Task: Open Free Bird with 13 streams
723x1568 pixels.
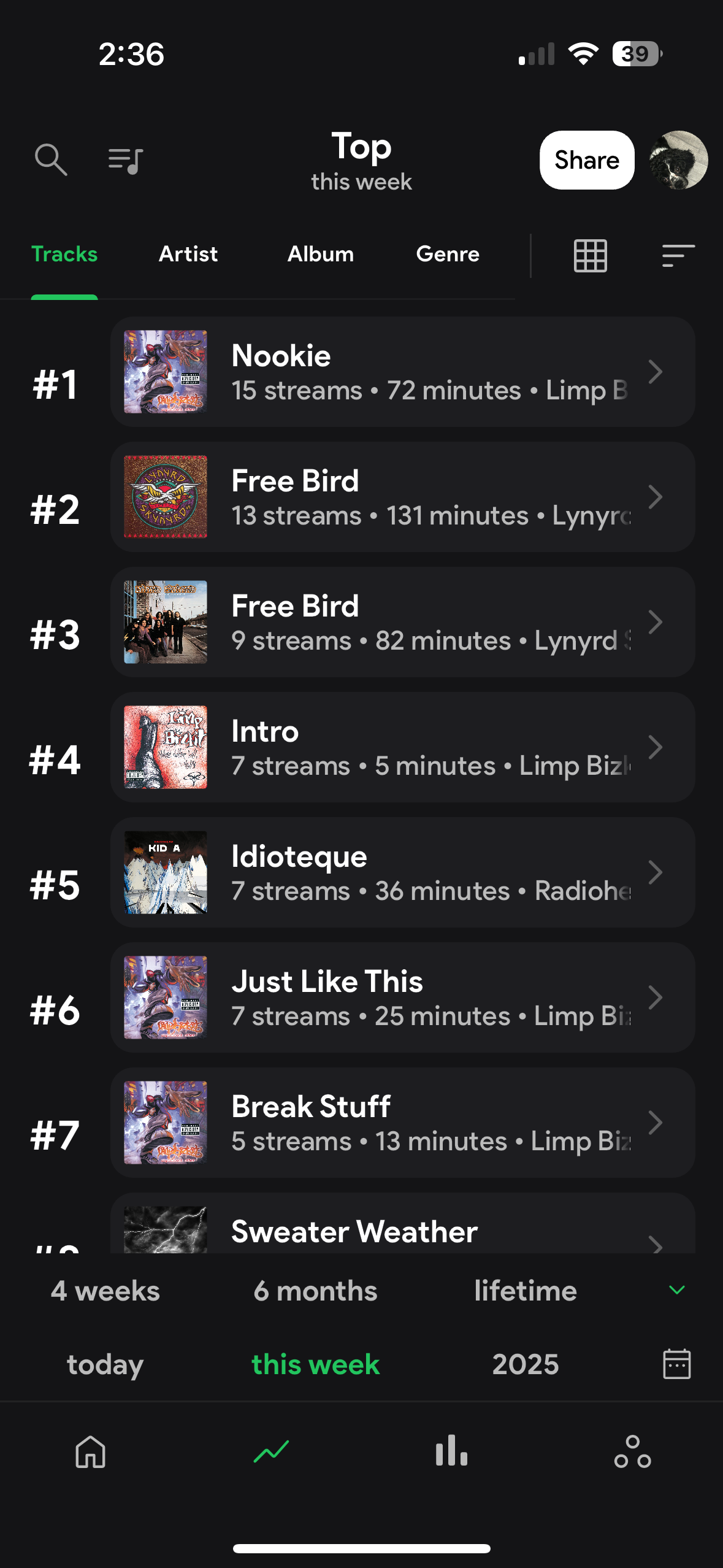Action: tap(402, 497)
